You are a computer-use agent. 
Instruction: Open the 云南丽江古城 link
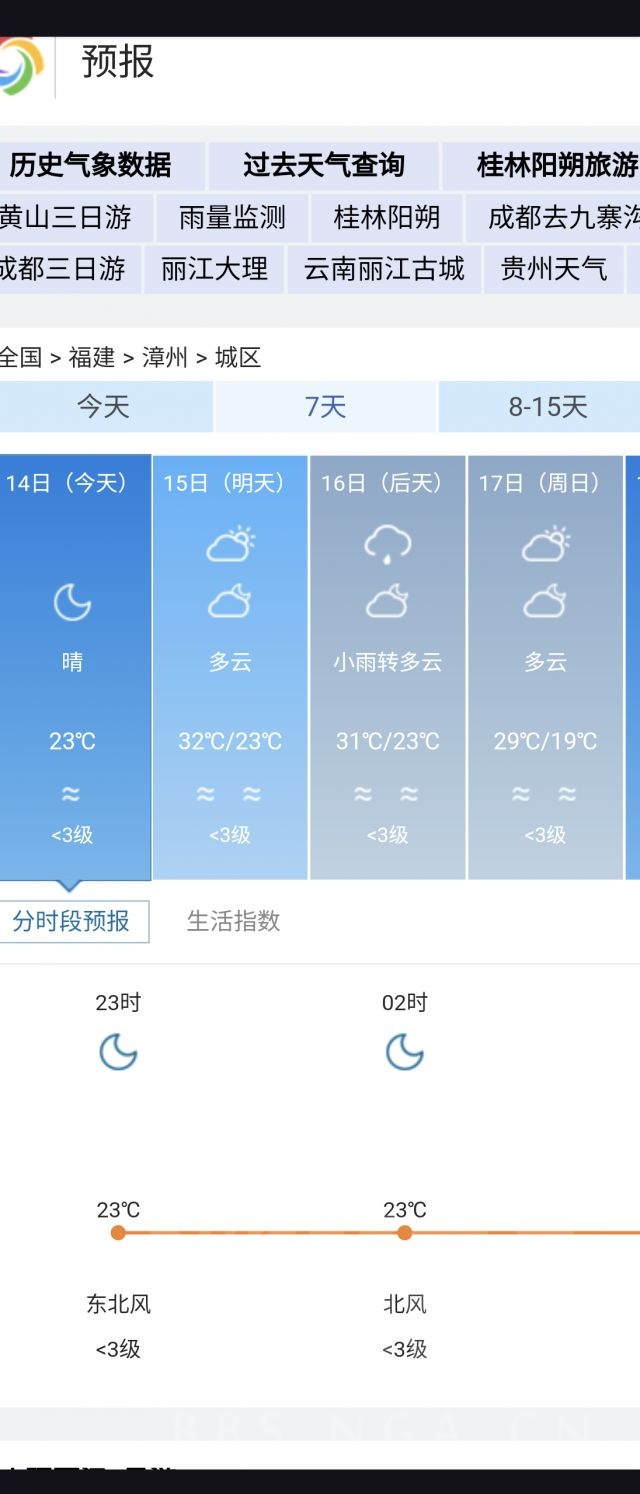384,269
